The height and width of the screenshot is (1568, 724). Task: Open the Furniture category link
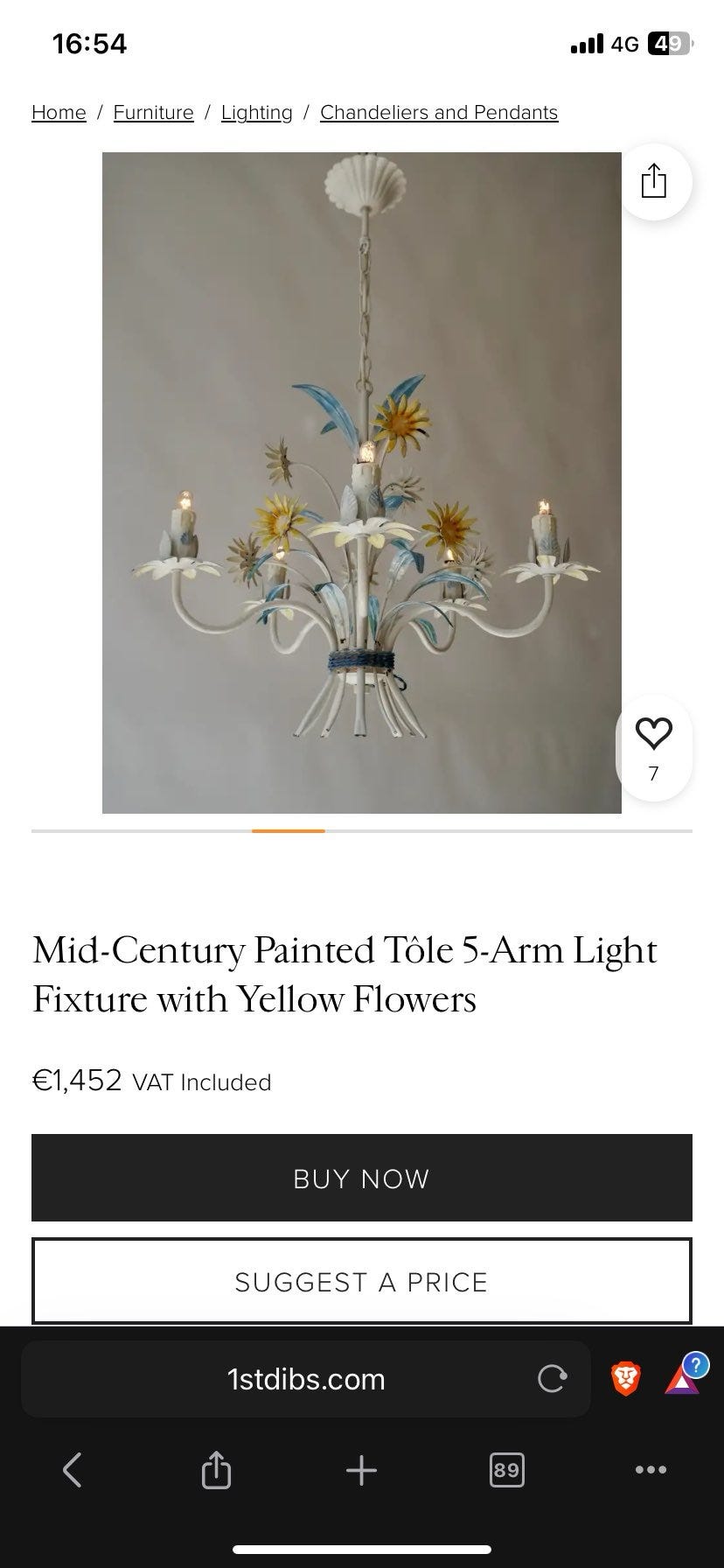click(153, 112)
